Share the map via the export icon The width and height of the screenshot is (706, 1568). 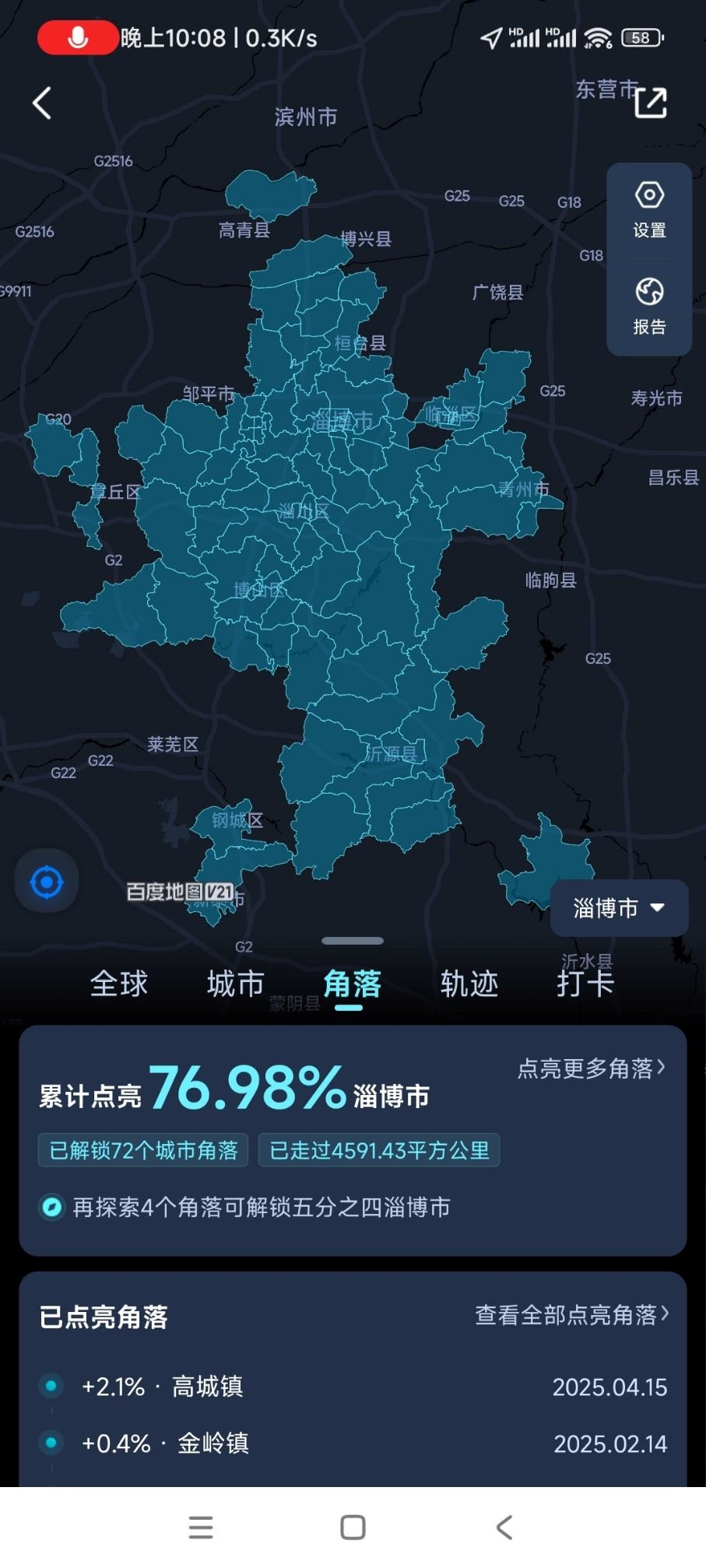pos(651,103)
